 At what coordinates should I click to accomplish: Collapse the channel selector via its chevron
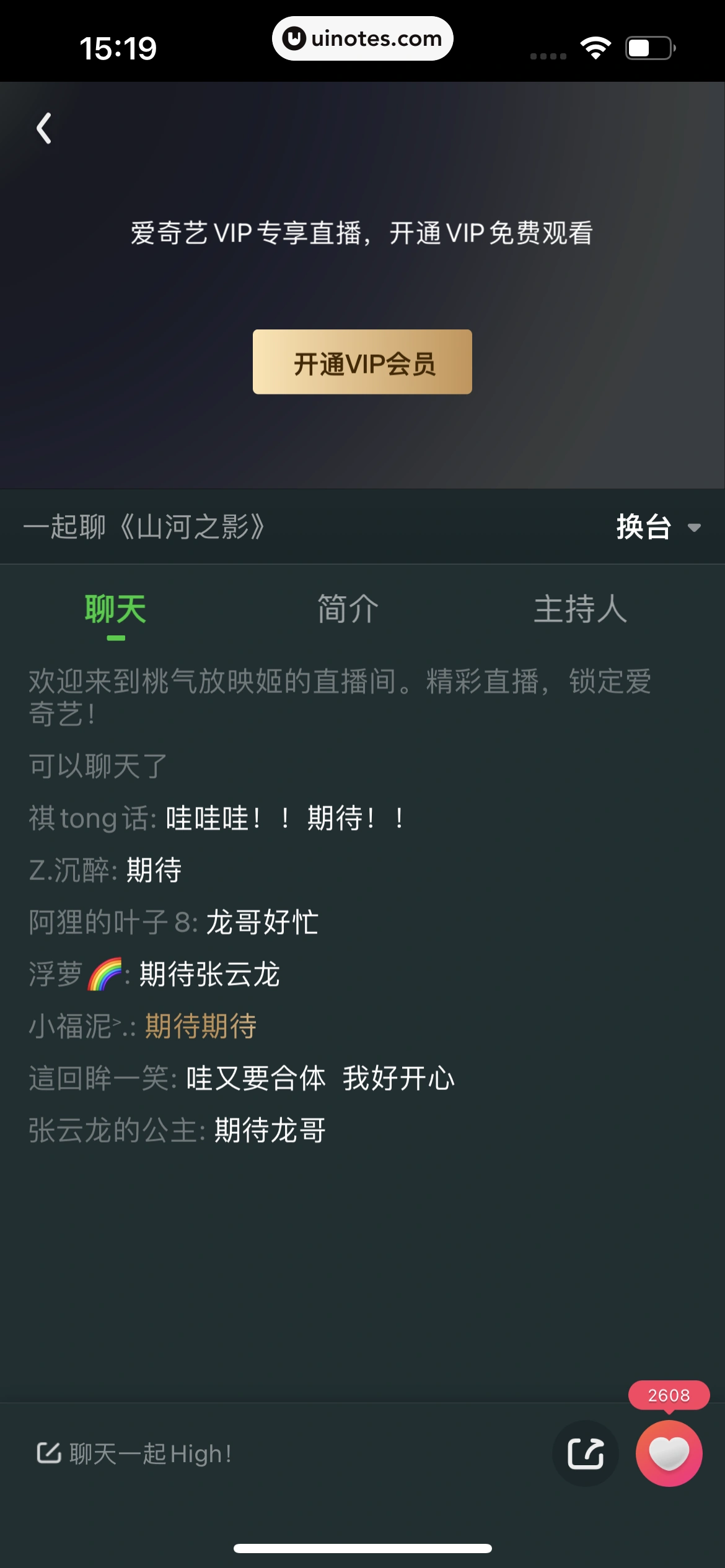point(696,528)
